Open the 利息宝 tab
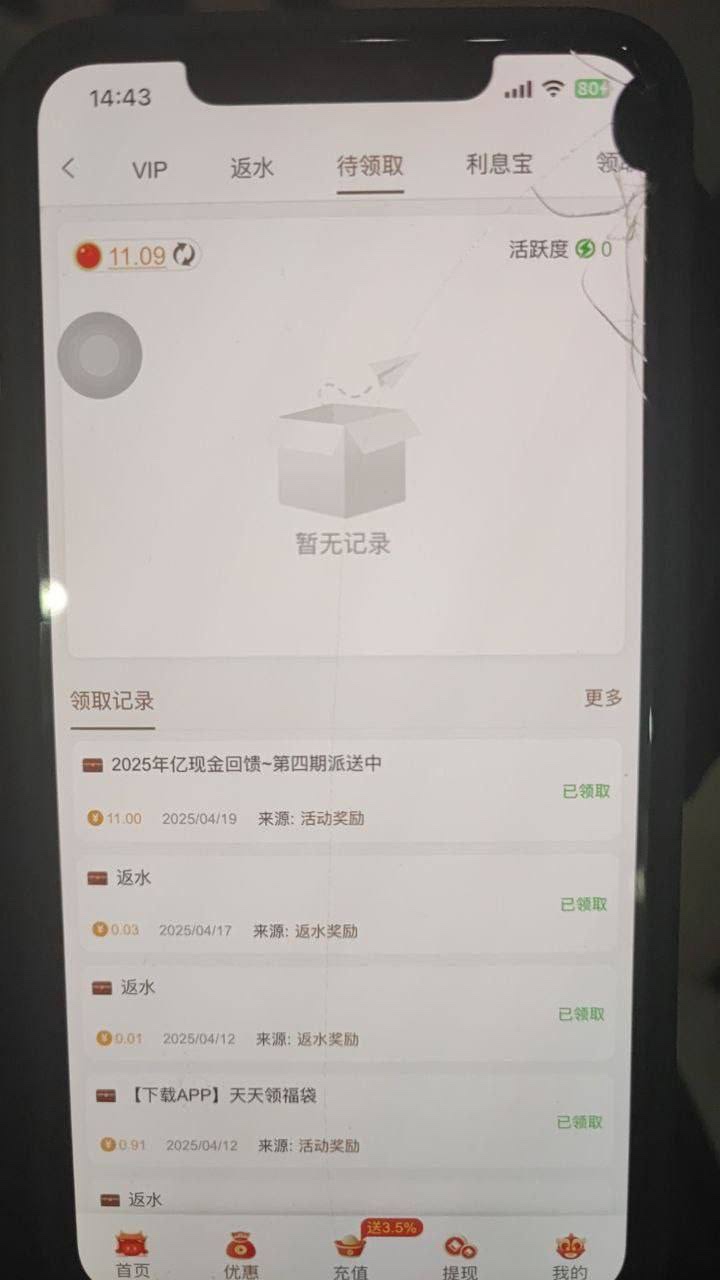Viewport: 720px width, 1280px height. point(499,164)
